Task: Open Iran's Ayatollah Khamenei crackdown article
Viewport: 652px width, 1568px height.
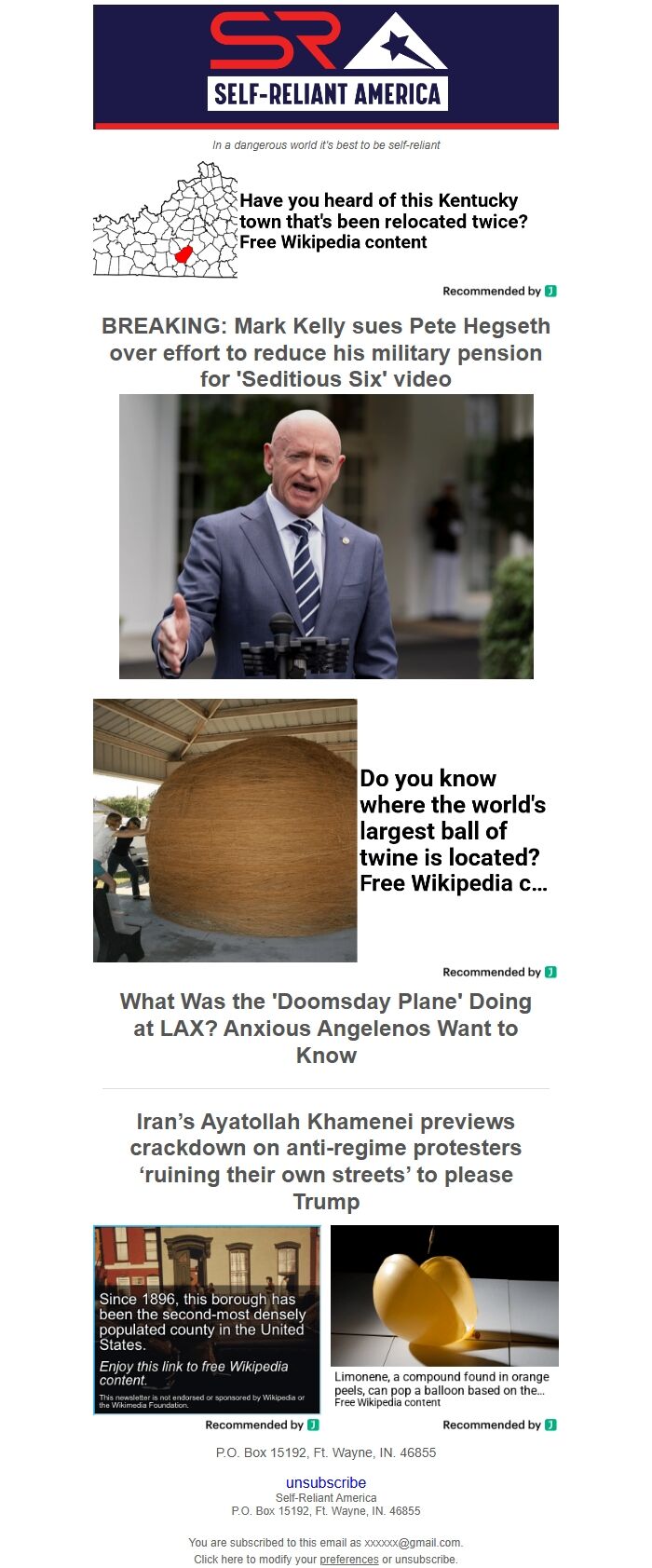Action: click(x=326, y=1160)
